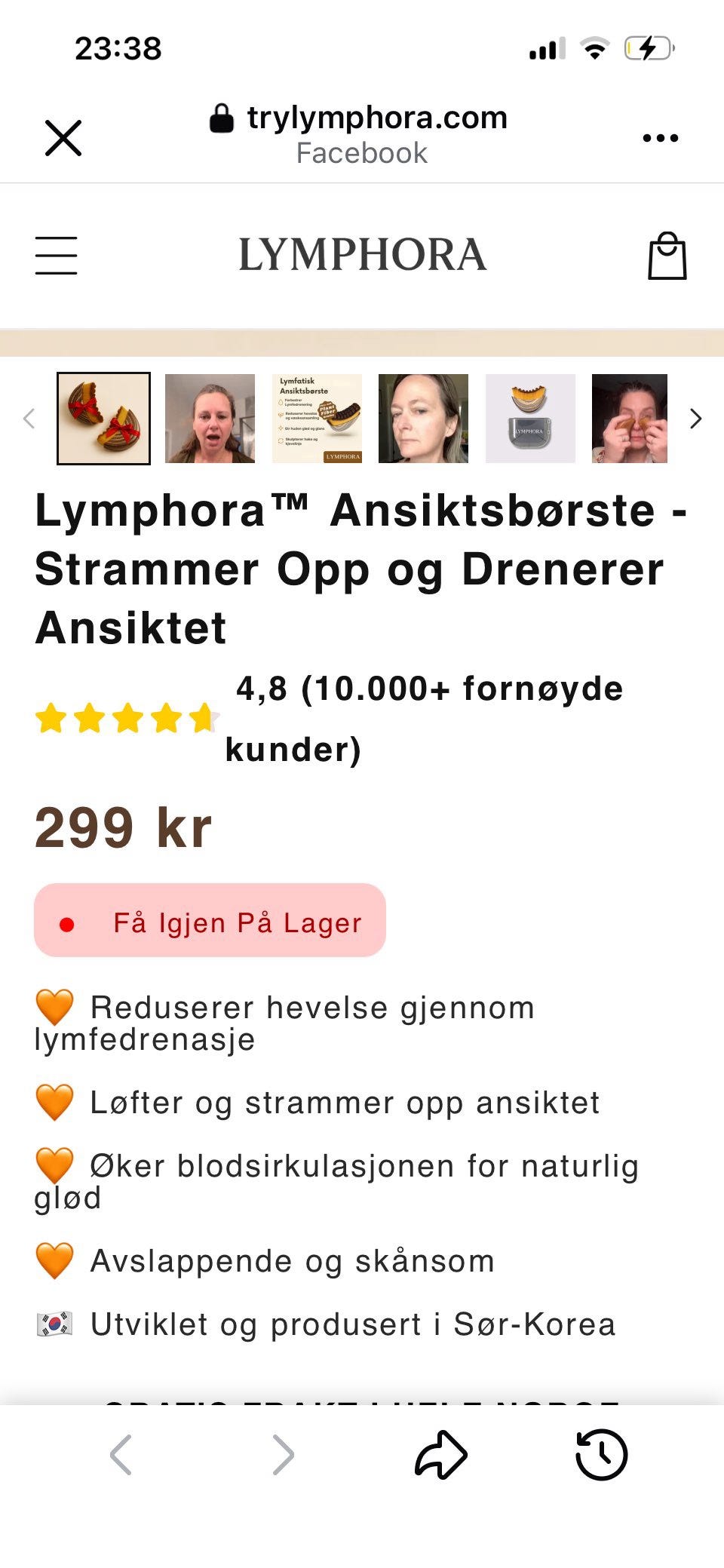Go back to the previous page
The image size is (724, 1568).
[121, 1454]
